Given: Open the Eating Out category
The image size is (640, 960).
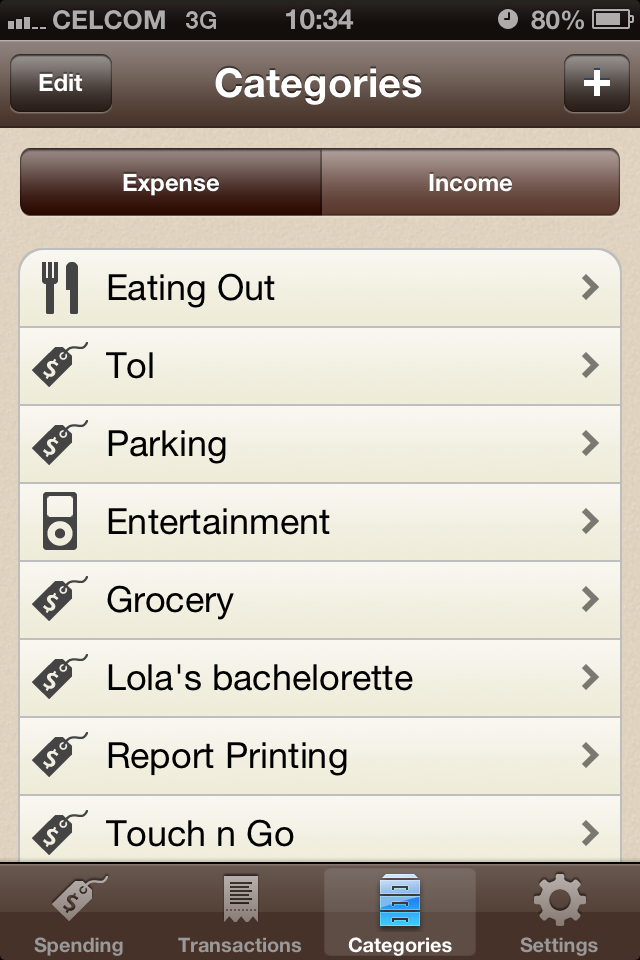Looking at the screenshot, I should click(320, 289).
